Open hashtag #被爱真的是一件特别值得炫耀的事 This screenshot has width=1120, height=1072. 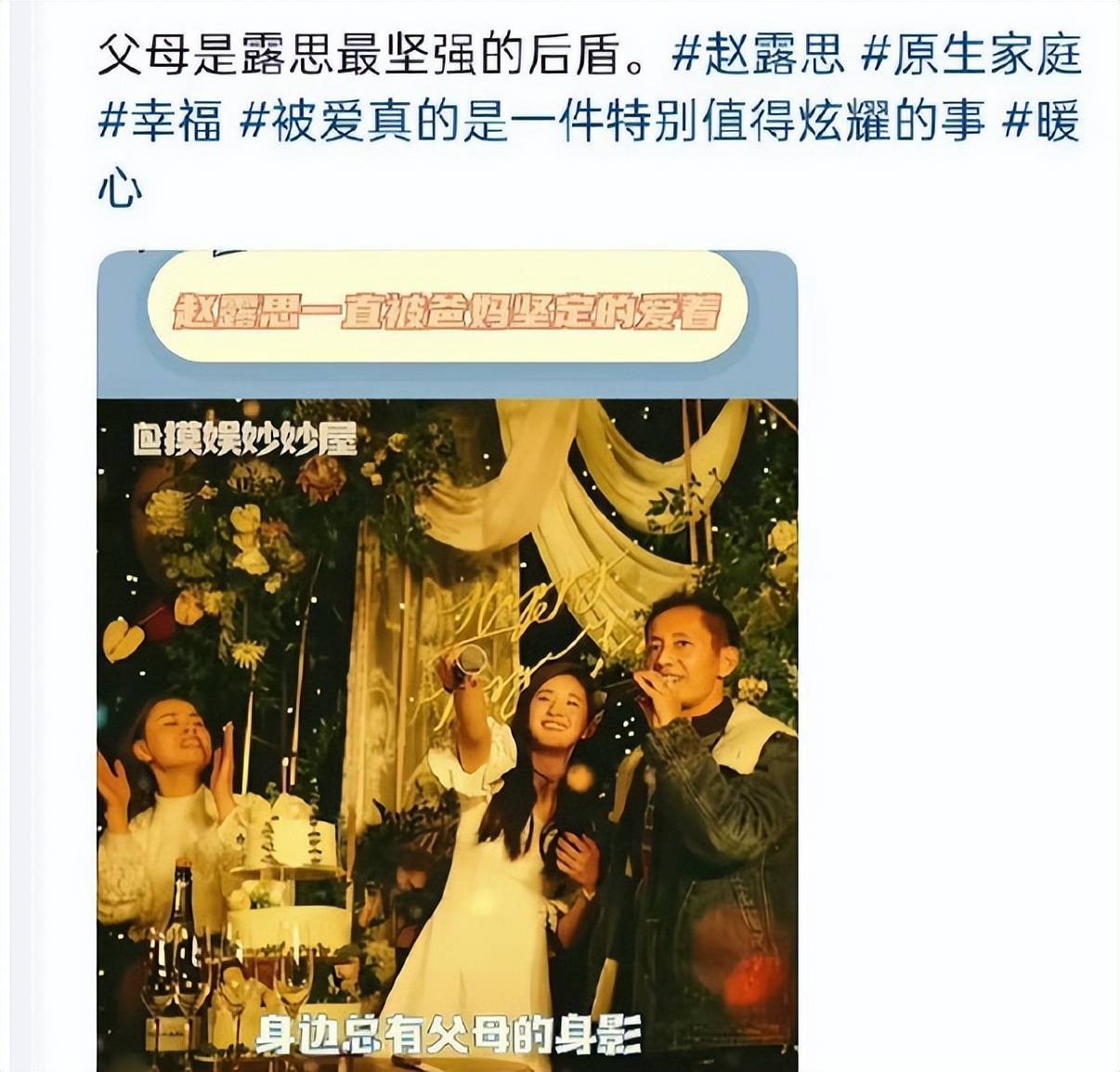[613, 123]
